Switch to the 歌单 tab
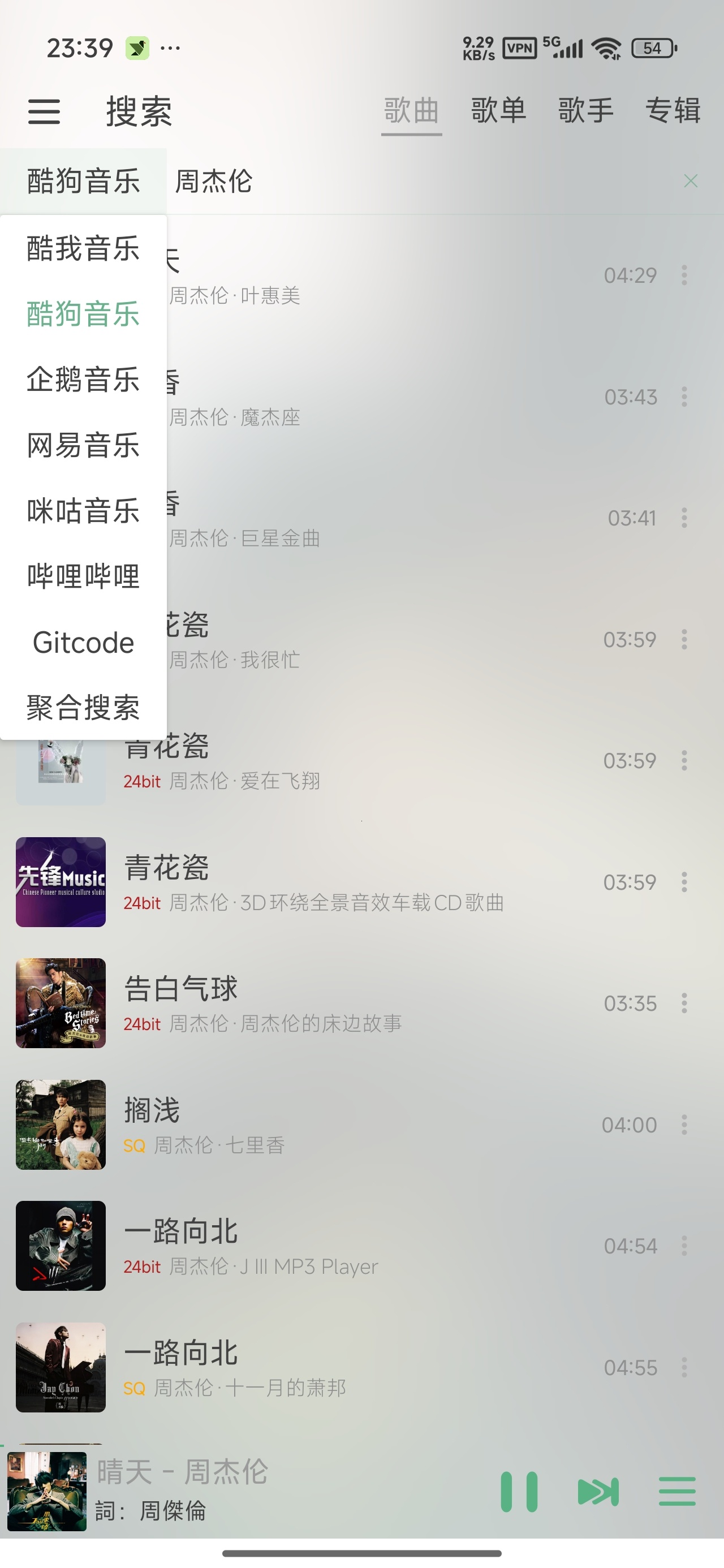 point(498,111)
